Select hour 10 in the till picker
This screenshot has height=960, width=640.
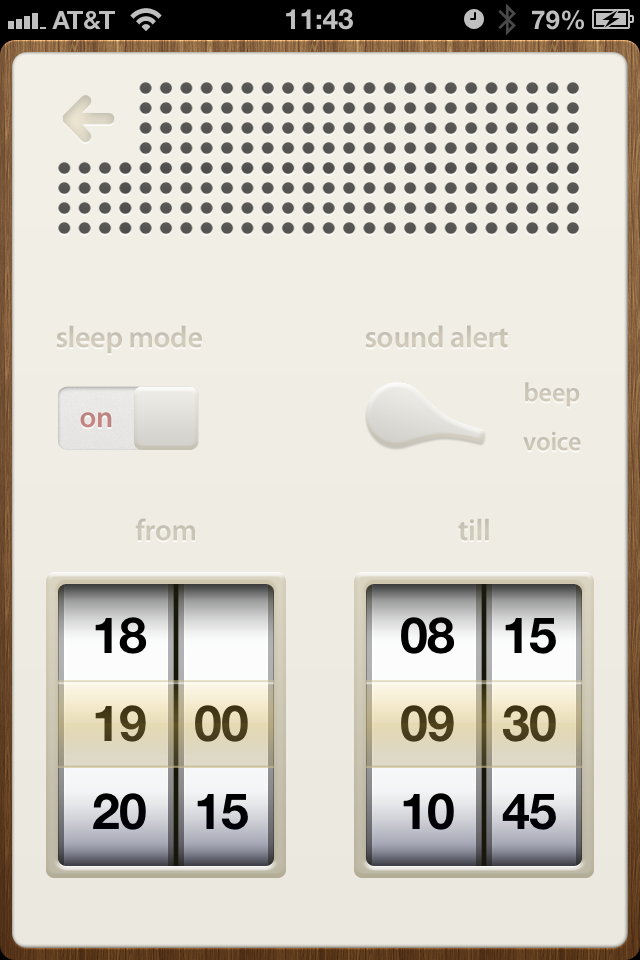[427, 812]
